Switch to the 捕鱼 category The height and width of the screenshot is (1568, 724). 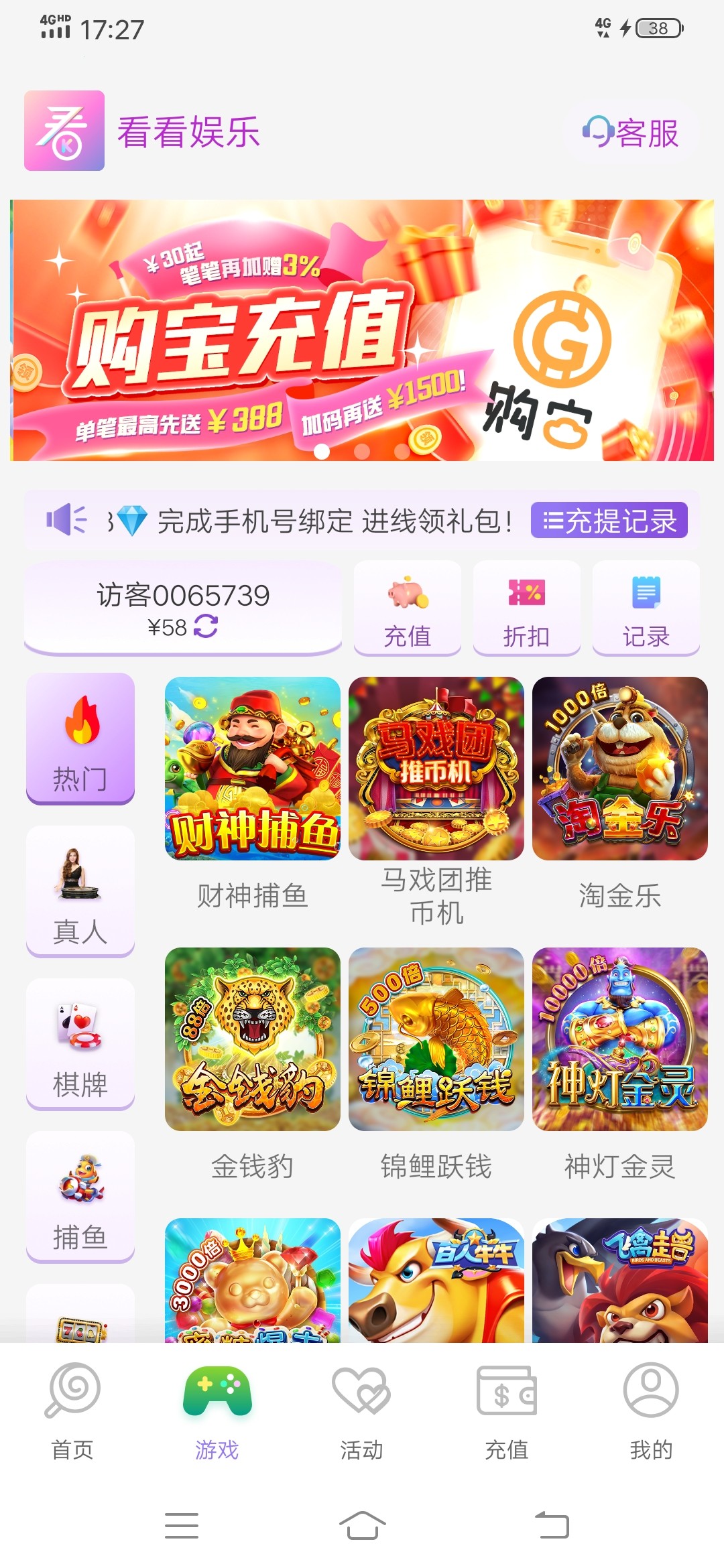80,1196
